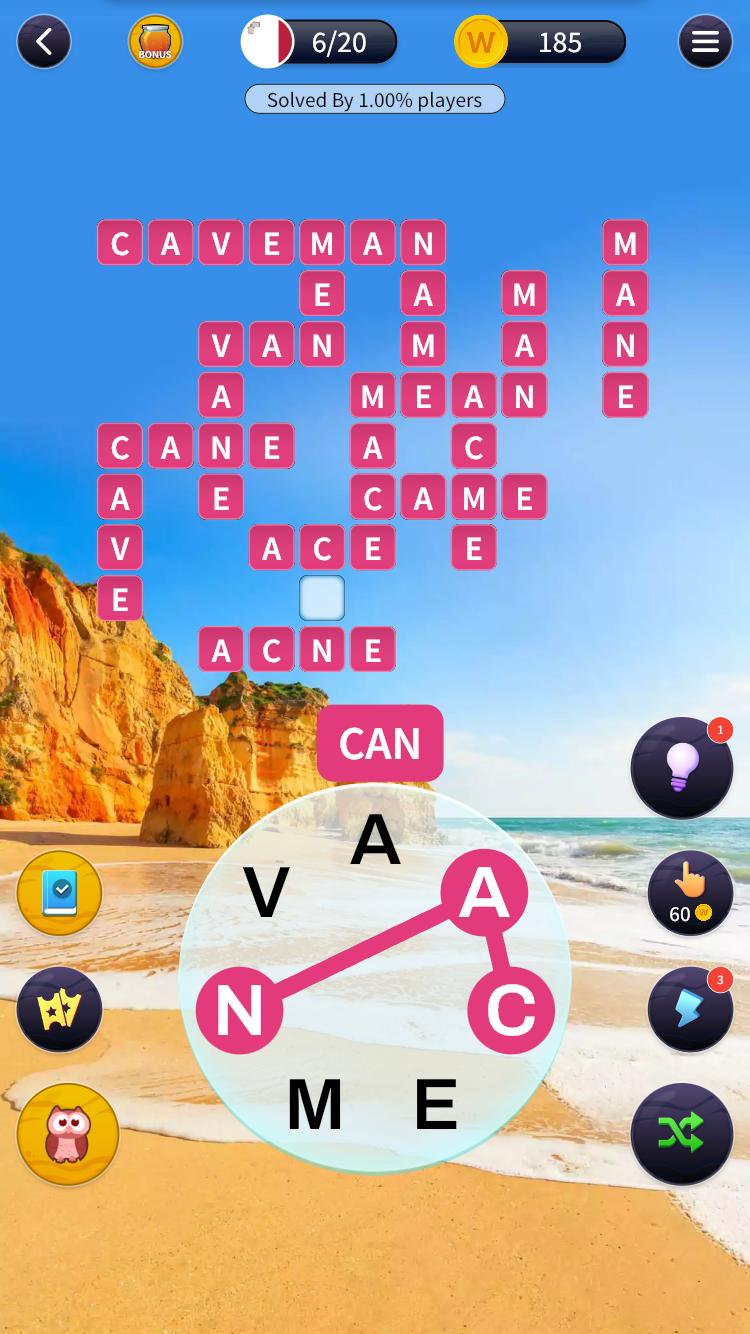Shuffle the letters in the wheel

pyautogui.click(x=682, y=1134)
